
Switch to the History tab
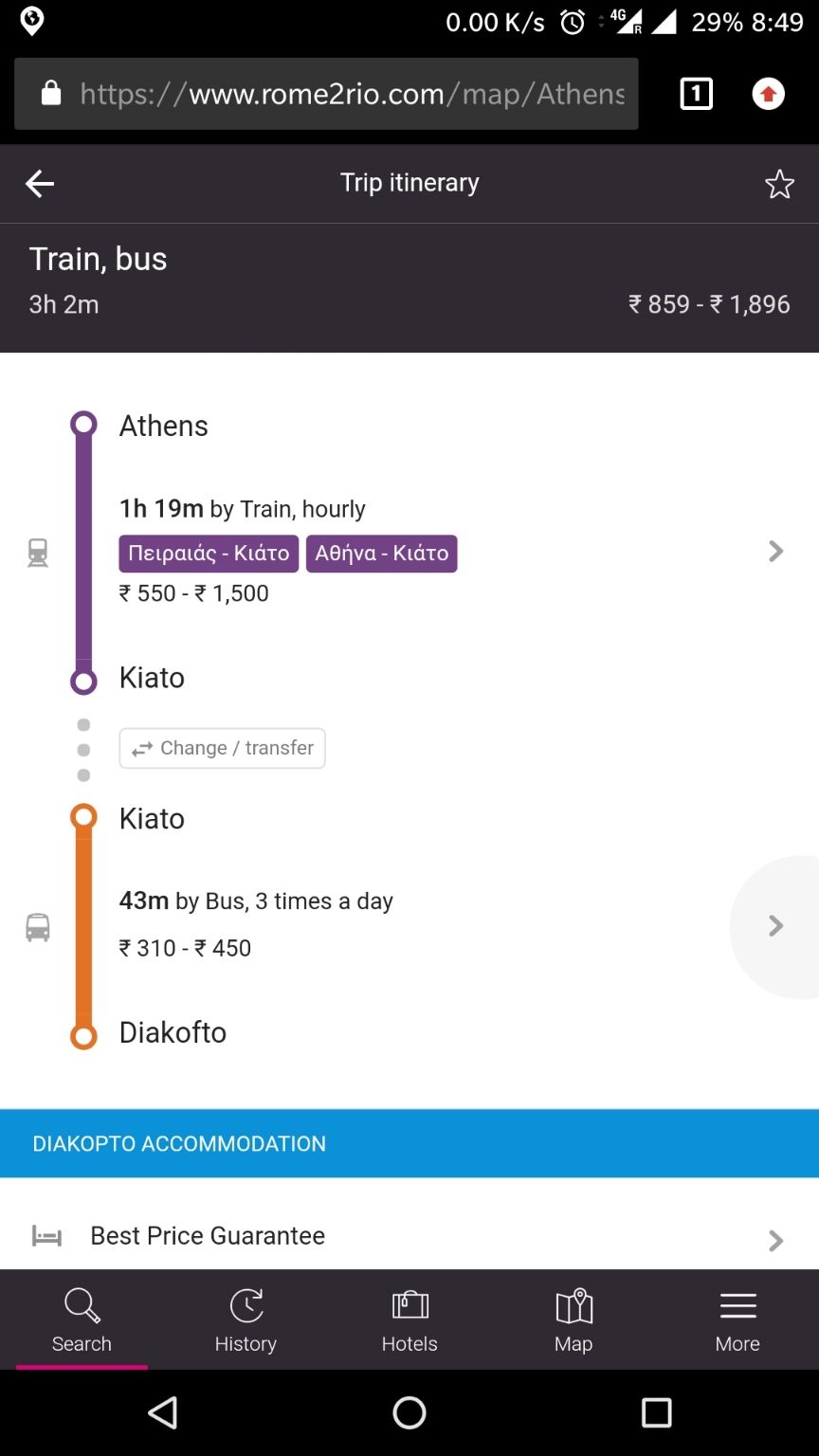coord(246,1319)
